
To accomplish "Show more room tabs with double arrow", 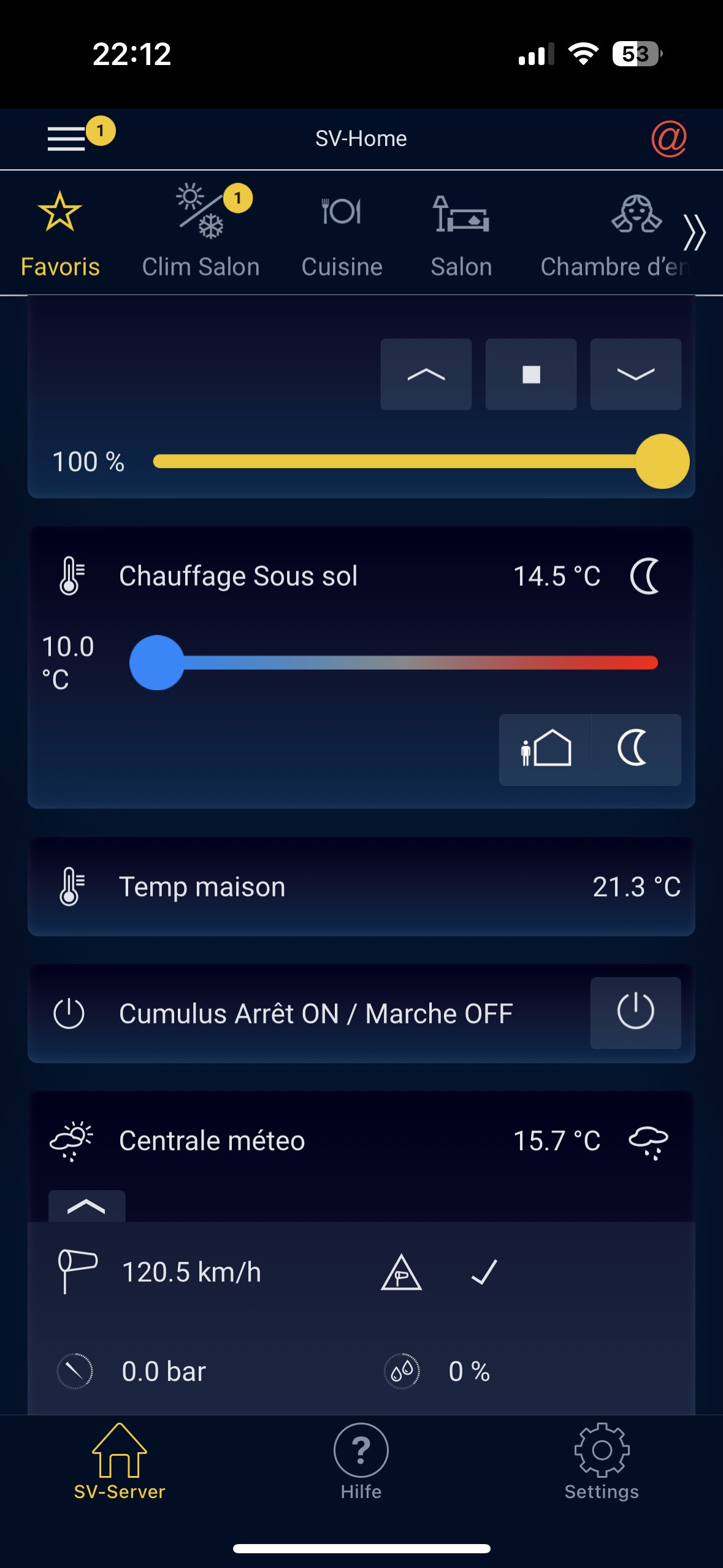I will [695, 233].
